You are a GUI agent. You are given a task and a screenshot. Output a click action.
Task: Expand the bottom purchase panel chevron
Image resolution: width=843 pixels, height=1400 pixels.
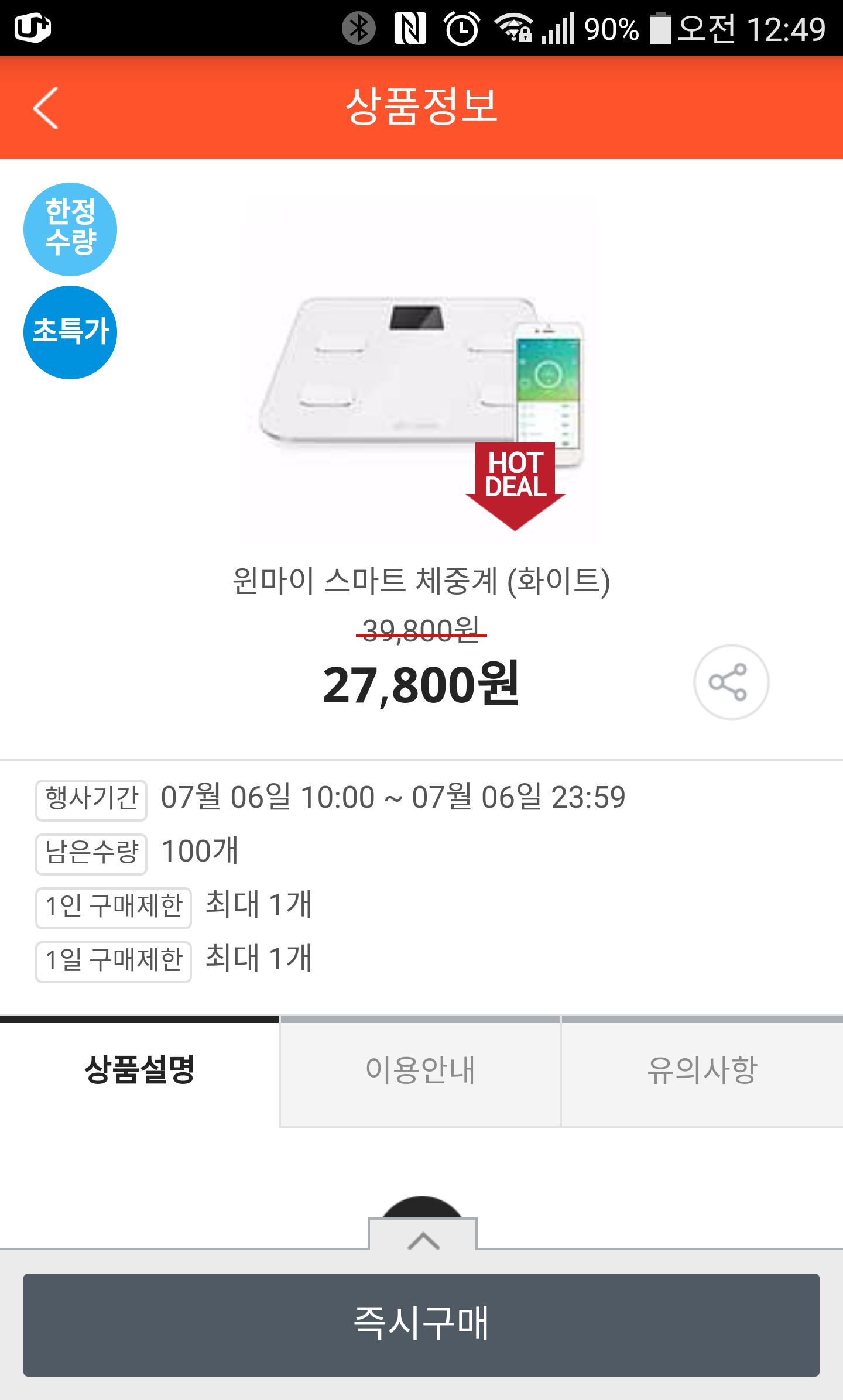[x=423, y=1236]
